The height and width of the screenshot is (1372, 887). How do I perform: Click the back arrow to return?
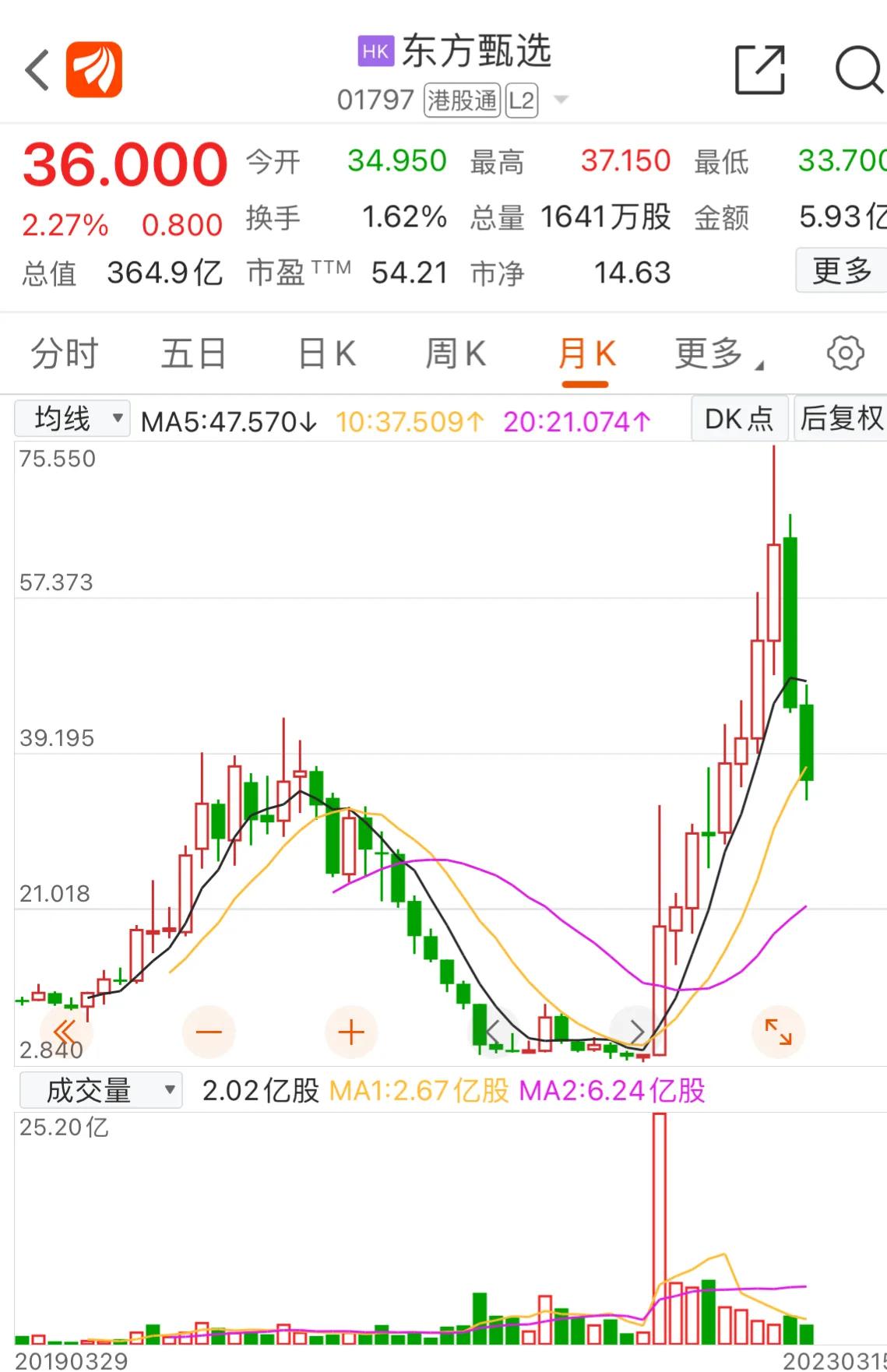37,69
